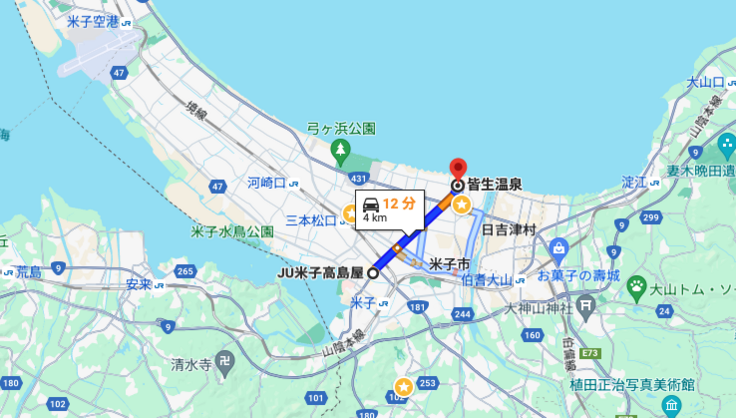
Task: Open the お菓子の壽城 shopping marker
Action: tap(559, 246)
